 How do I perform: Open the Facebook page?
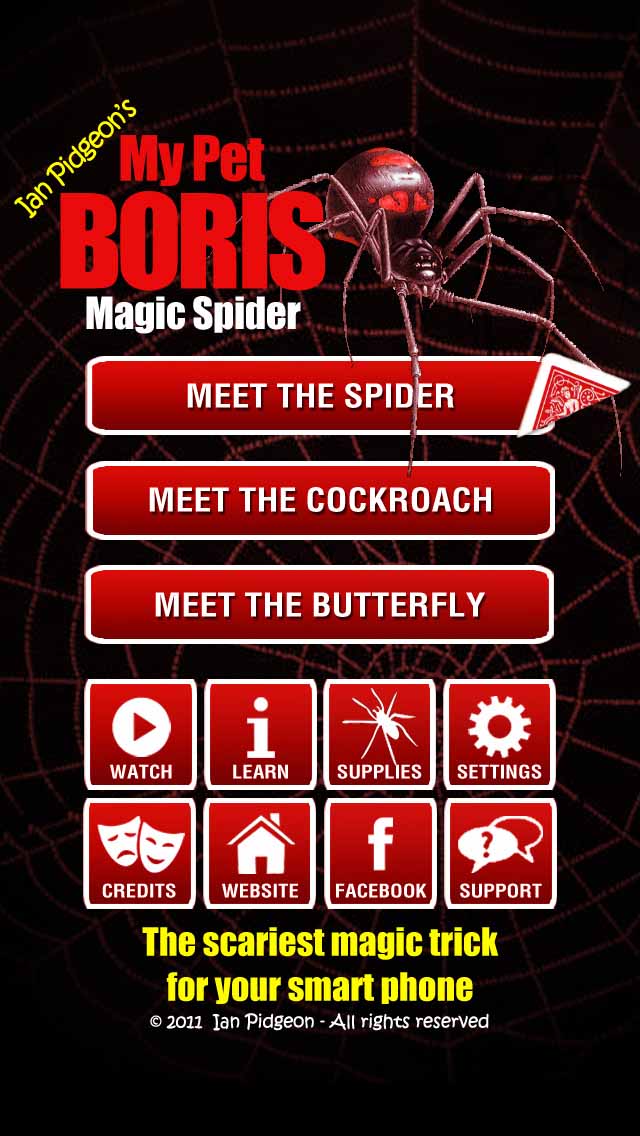[x=380, y=853]
